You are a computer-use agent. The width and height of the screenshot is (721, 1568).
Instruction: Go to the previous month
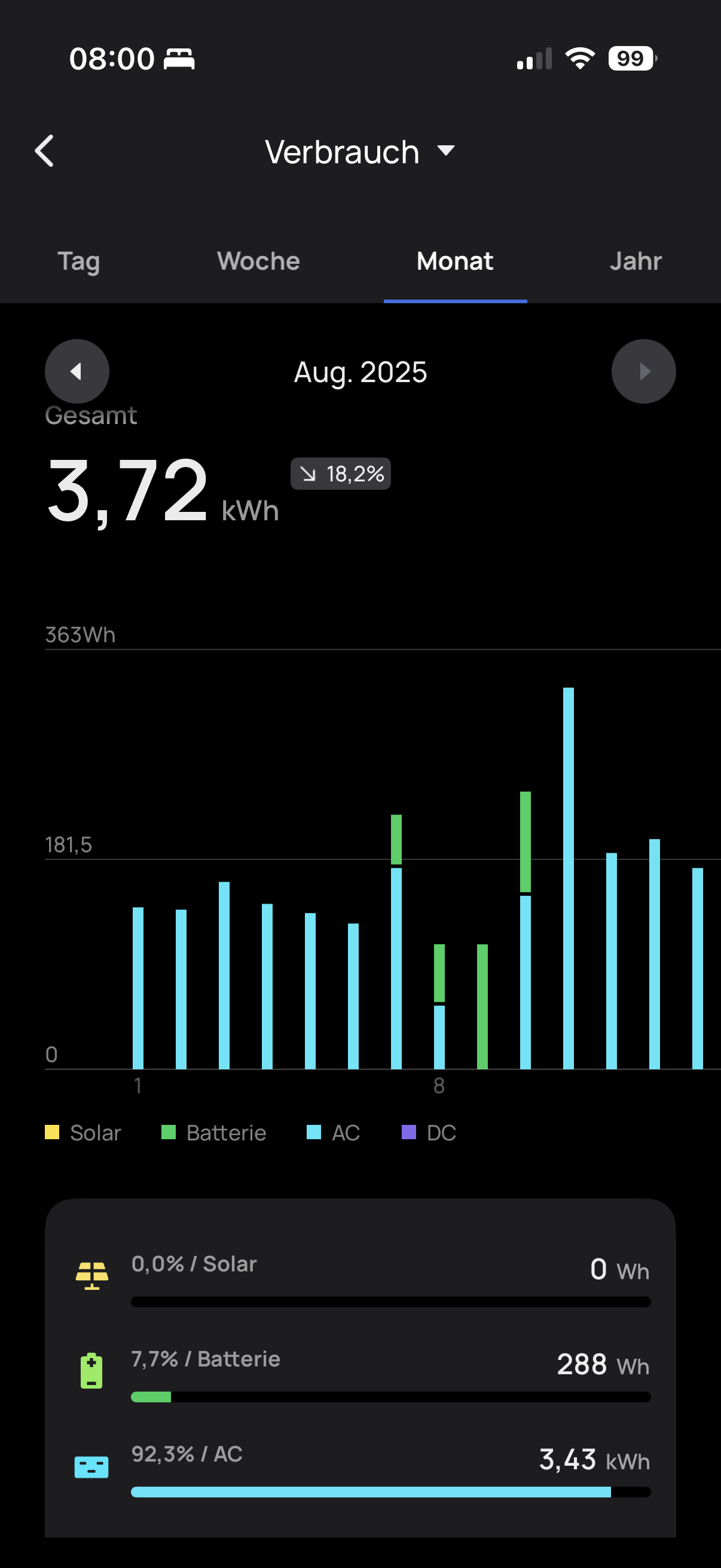coord(77,371)
